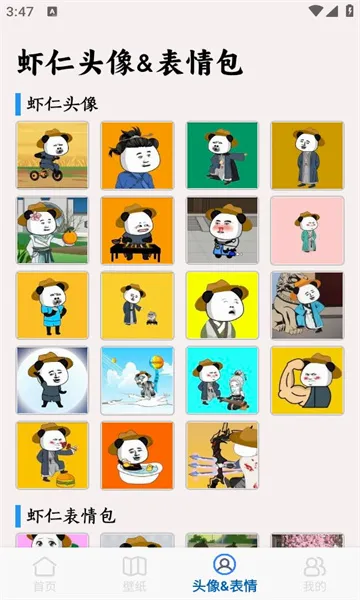Viewport: 360px width, 600px height.
Task: Switch to the 壁纸 tab
Action: click(134, 574)
